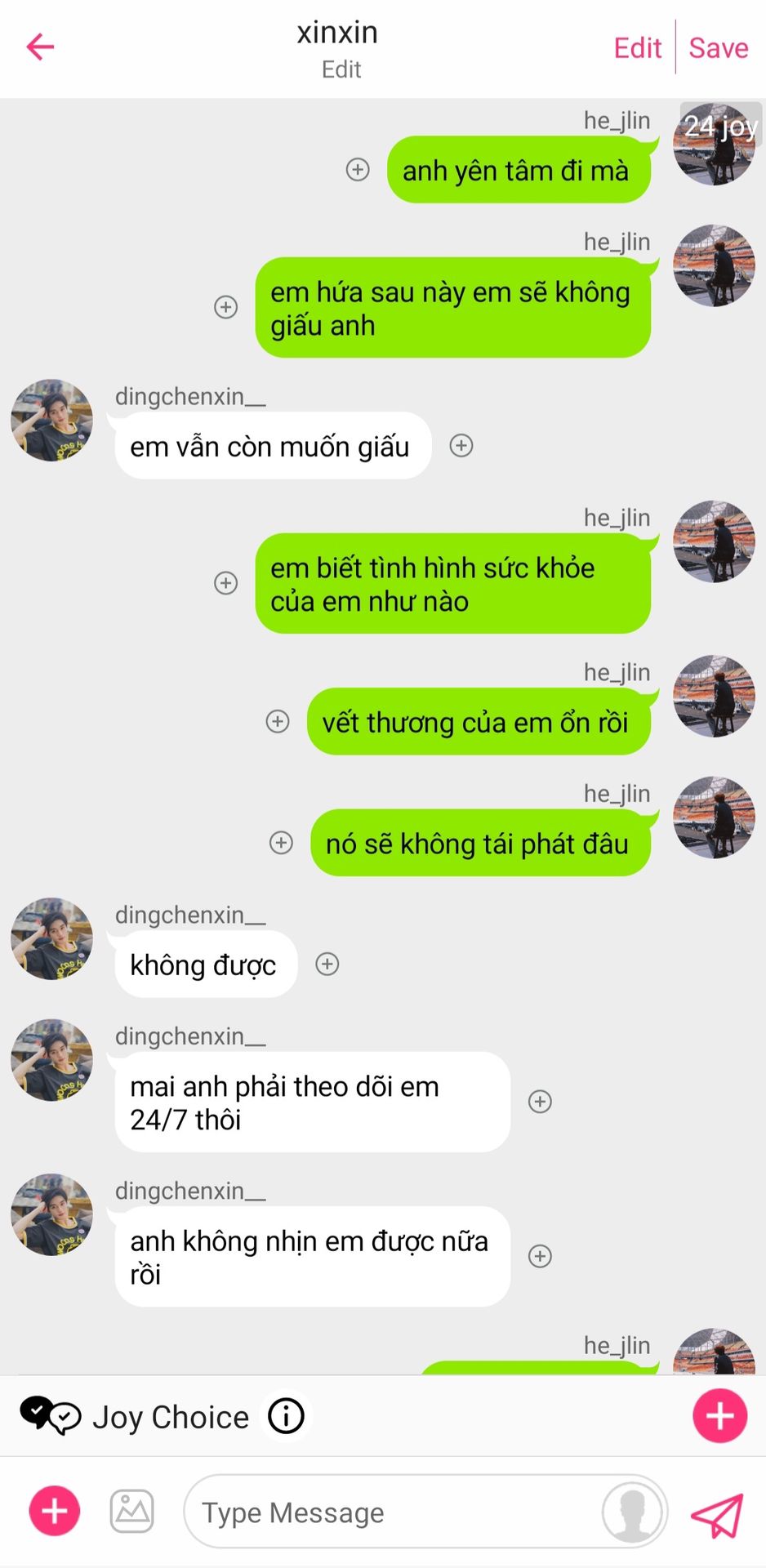
Task: Go back with the pink arrow
Action: pyautogui.click(x=40, y=47)
